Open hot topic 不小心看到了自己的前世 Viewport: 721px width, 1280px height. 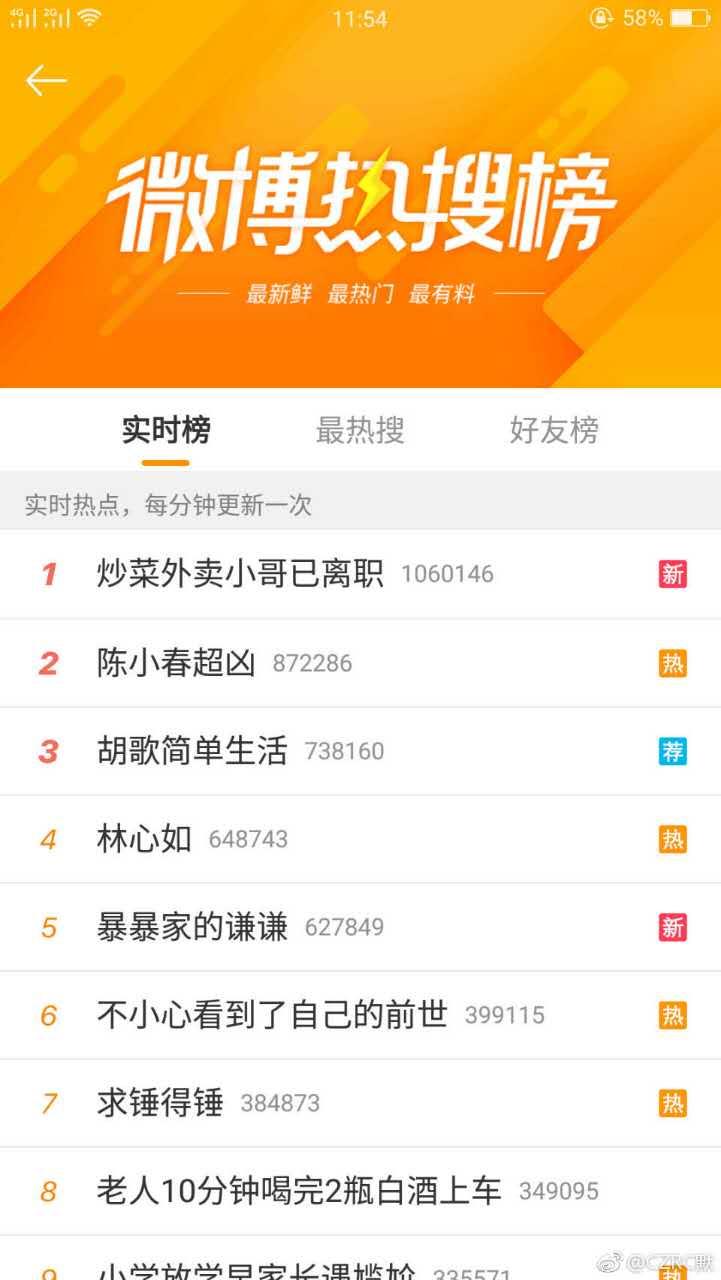tap(272, 1015)
